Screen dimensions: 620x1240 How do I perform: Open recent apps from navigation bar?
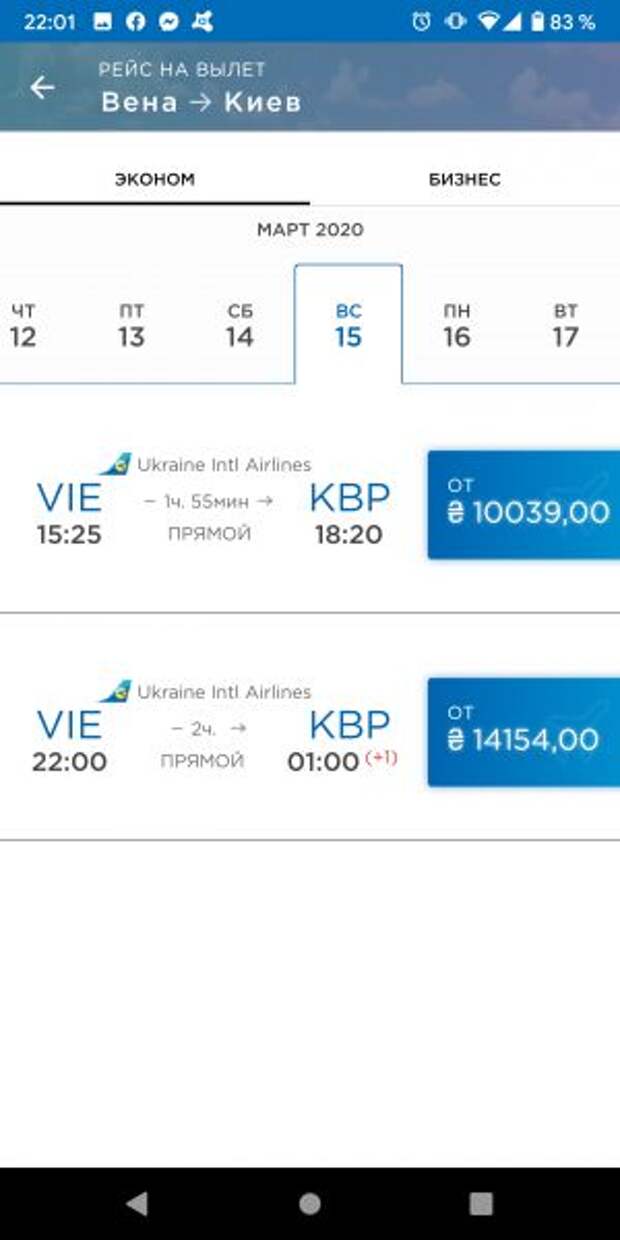click(481, 1203)
